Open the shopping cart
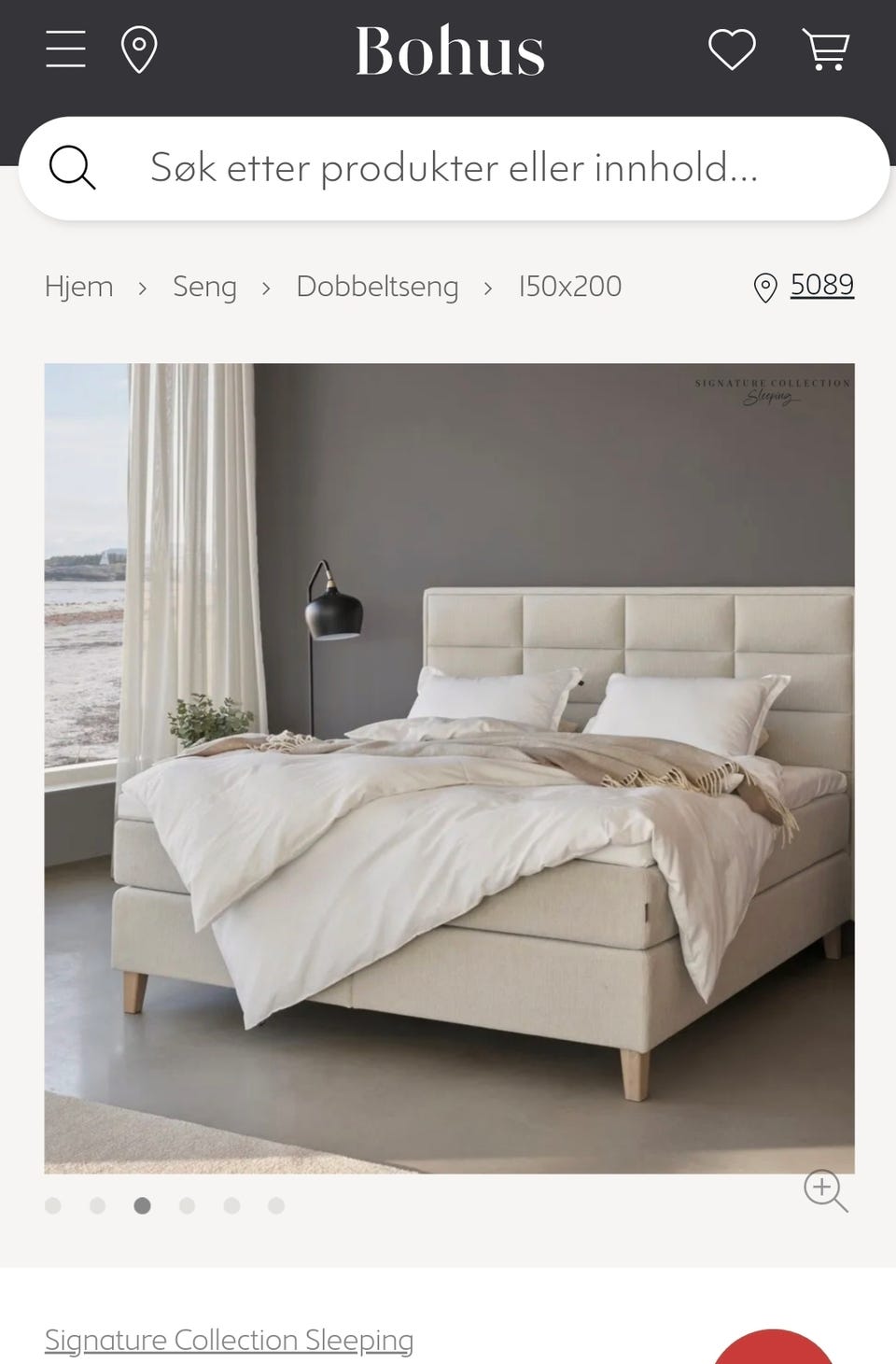This screenshot has height=1364, width=896. pyautogui.click(x=825, y=49)
